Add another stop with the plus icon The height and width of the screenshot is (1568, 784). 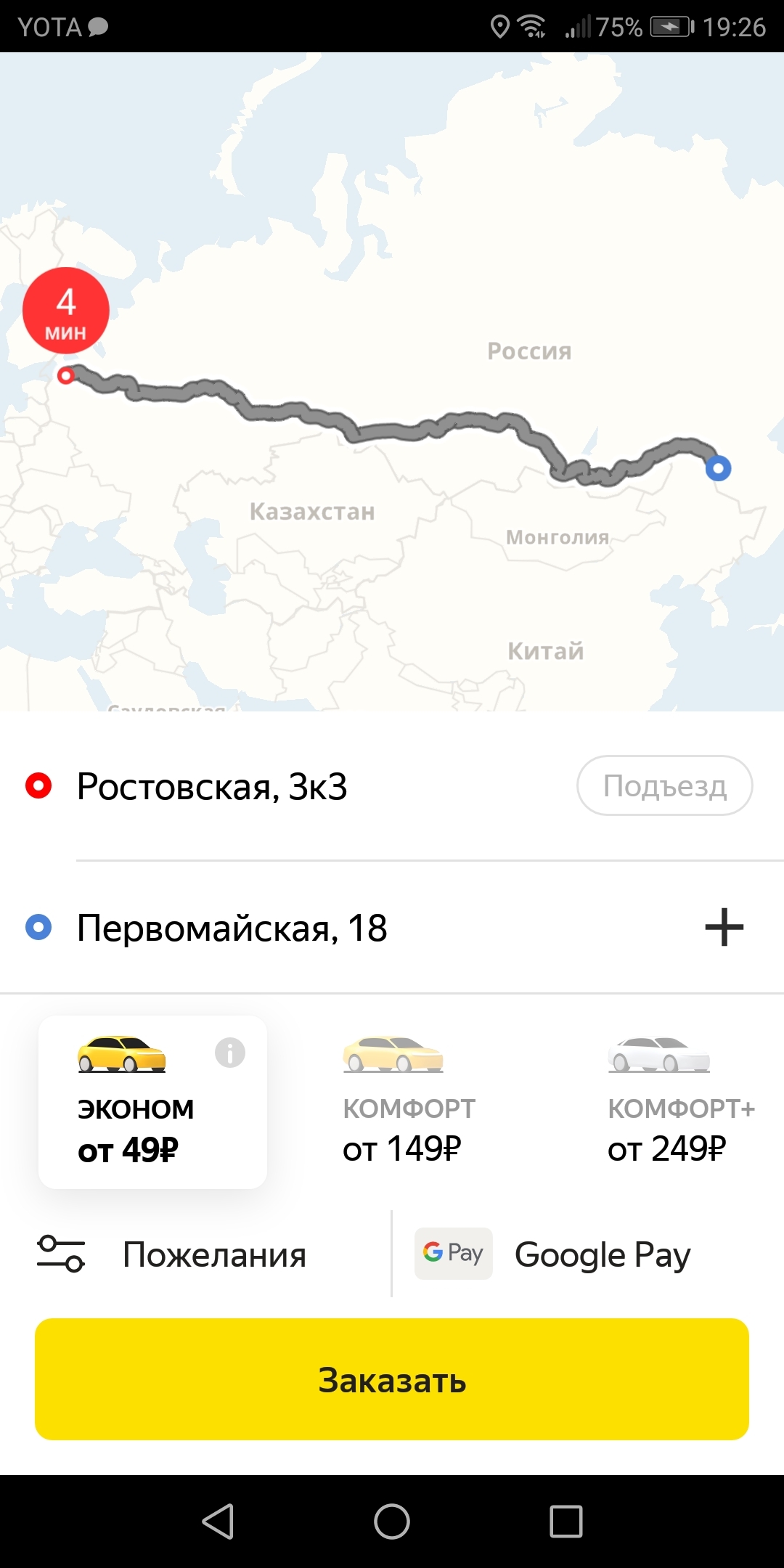(724, 927)
